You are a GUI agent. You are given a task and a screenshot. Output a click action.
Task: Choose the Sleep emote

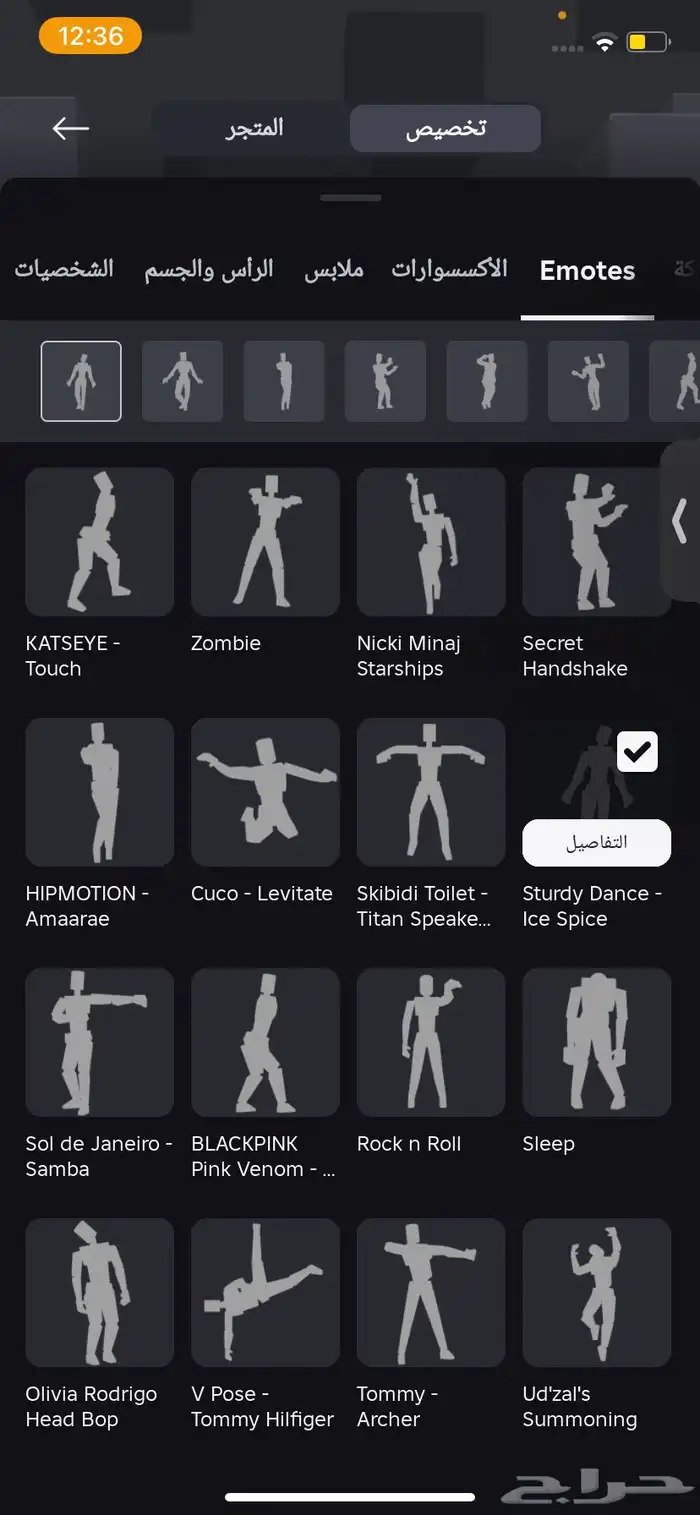coord(597,1042)
